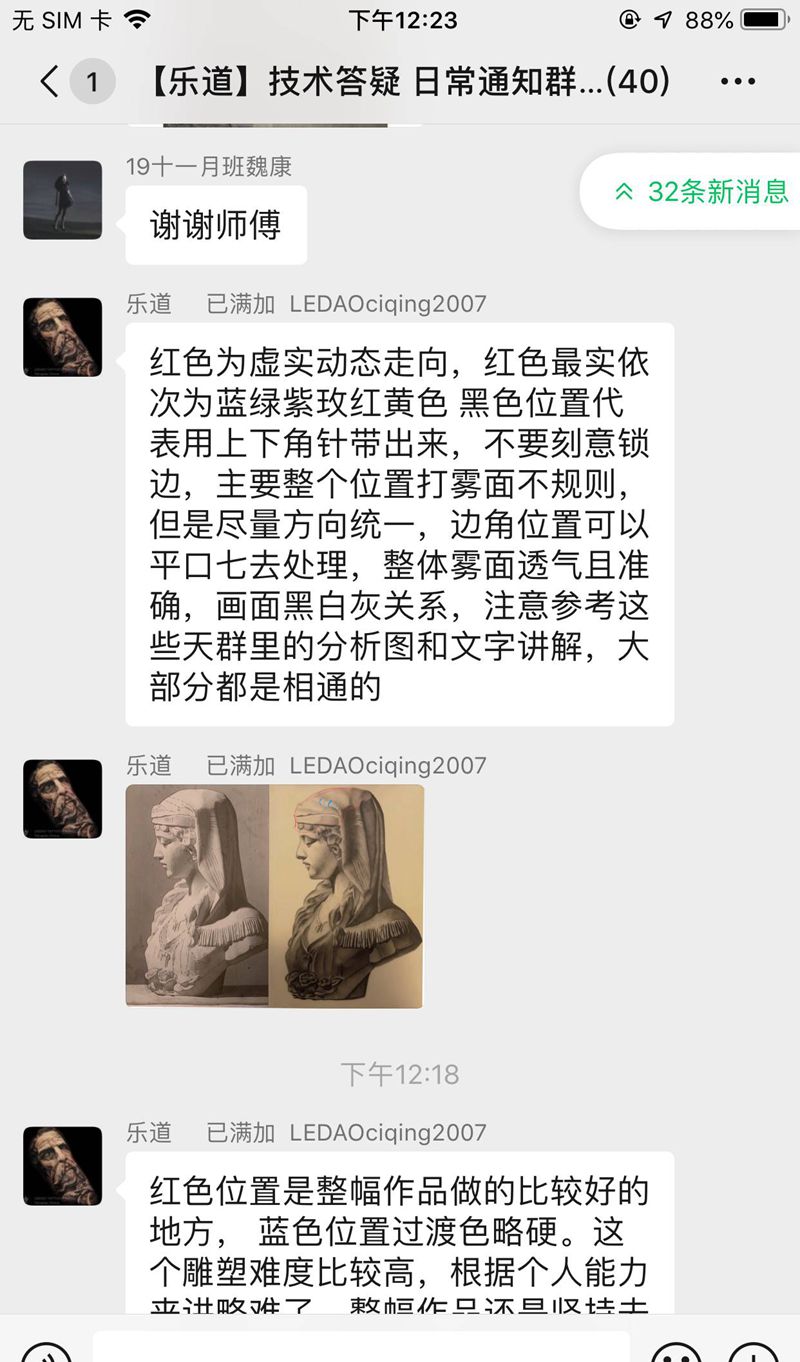Jump to the 32 new messages
Image resolution: width=800 pixels, height=1362 pixels.
(702, 191)
